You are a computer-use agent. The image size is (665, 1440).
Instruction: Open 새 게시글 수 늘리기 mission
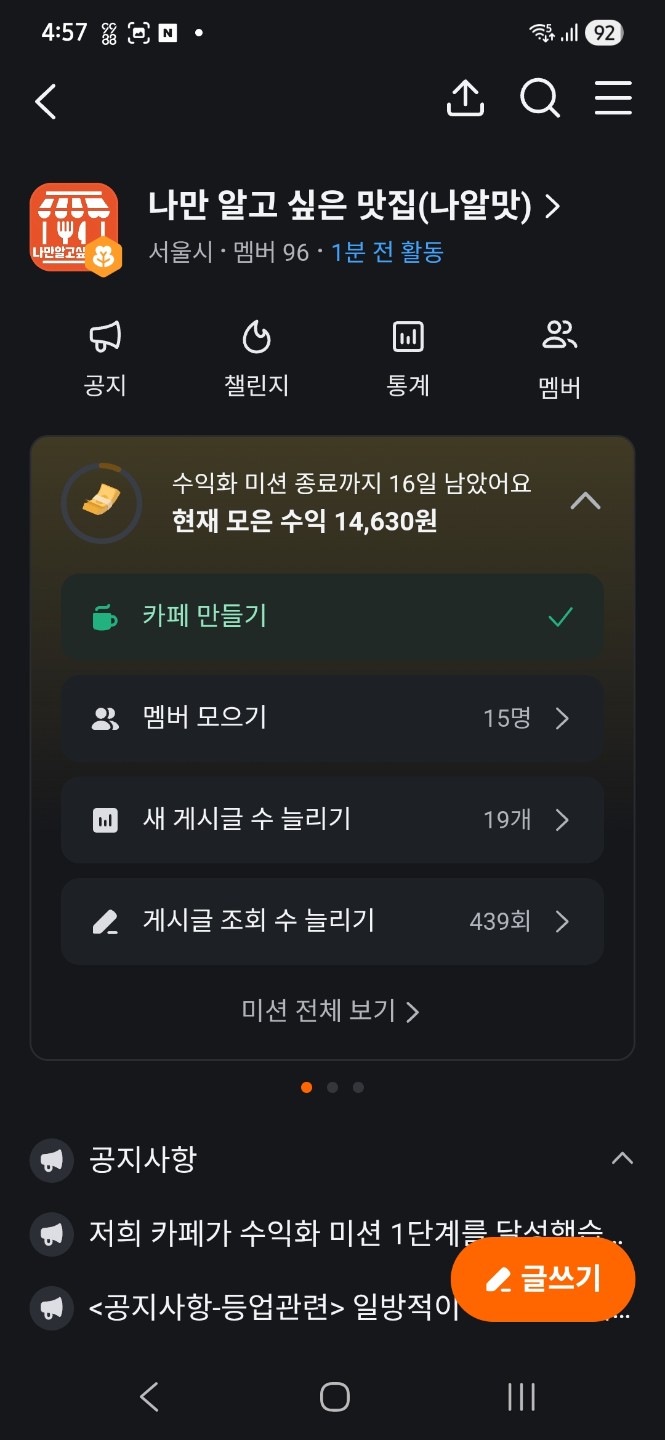332,820
